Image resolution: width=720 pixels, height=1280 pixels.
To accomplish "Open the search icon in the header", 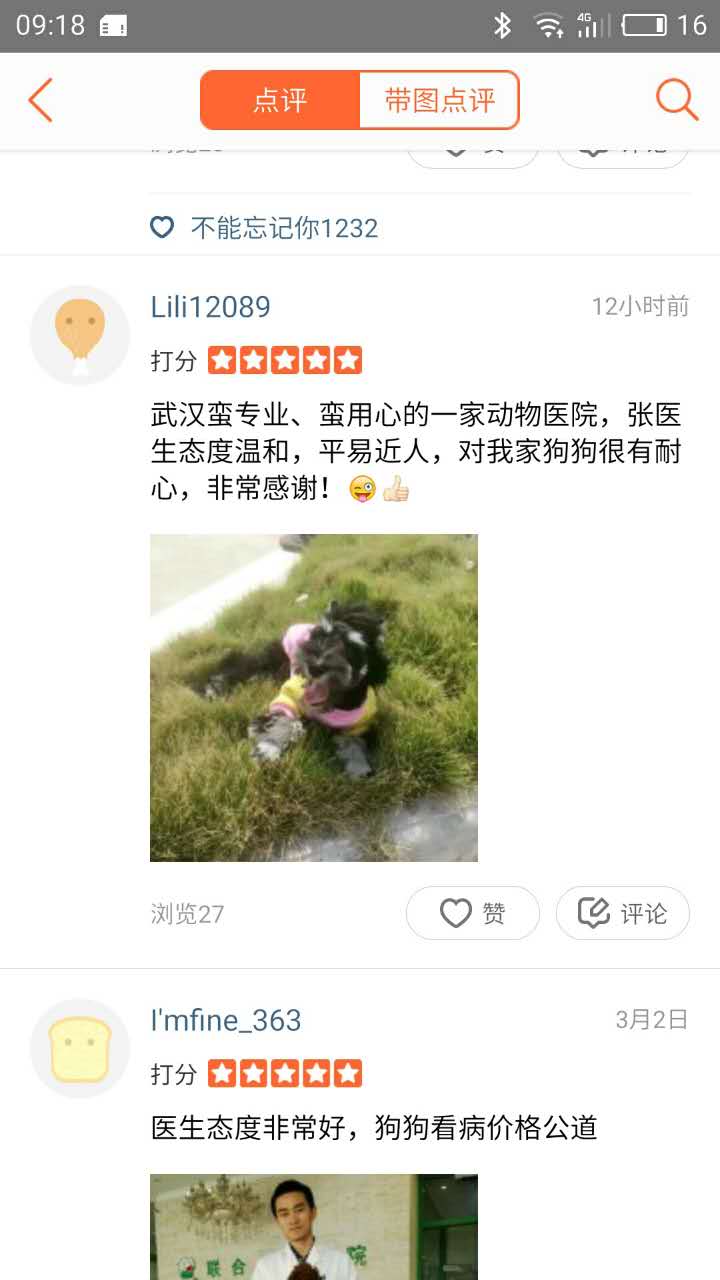I will pyautogui.click(x=676, y=101).
